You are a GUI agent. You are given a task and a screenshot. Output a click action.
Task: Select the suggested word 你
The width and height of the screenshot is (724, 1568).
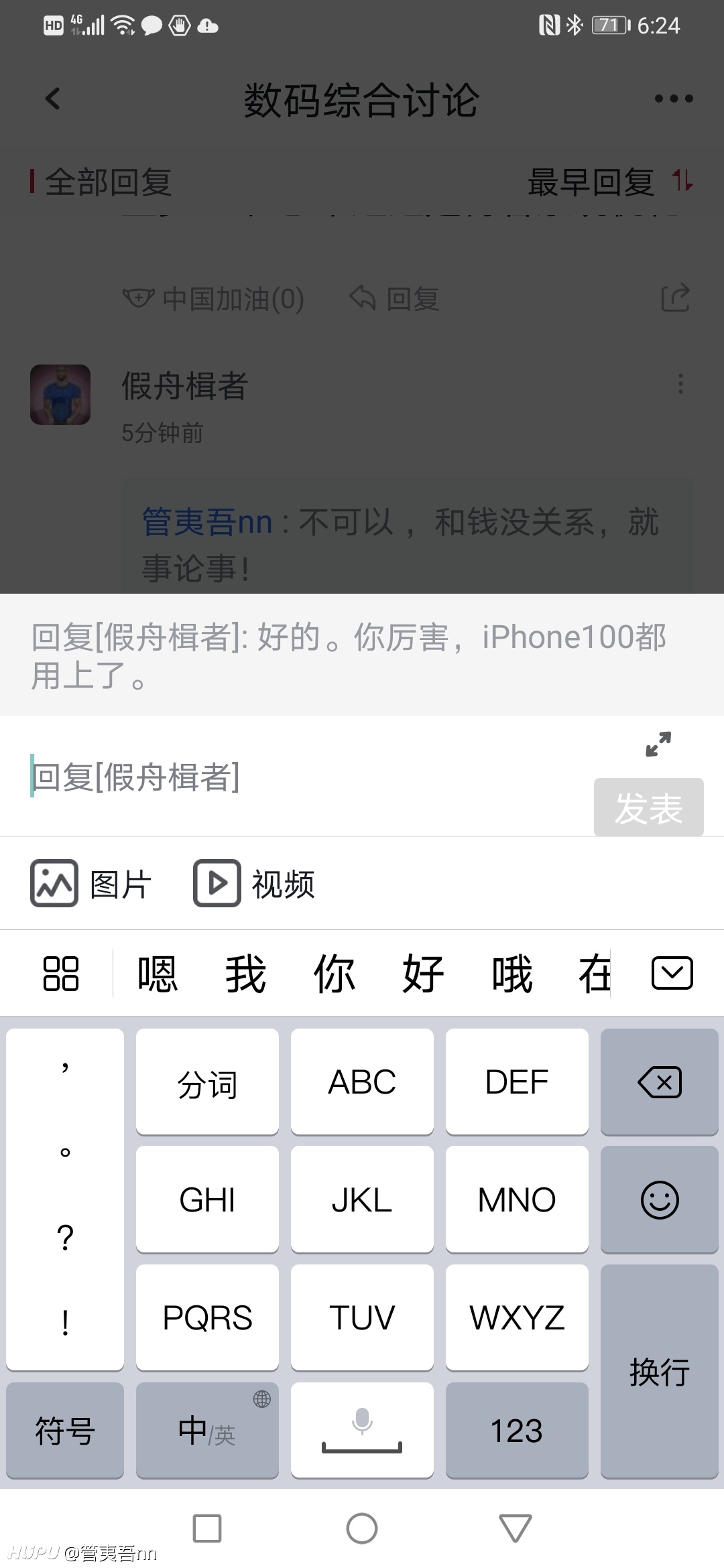point(334,974)
